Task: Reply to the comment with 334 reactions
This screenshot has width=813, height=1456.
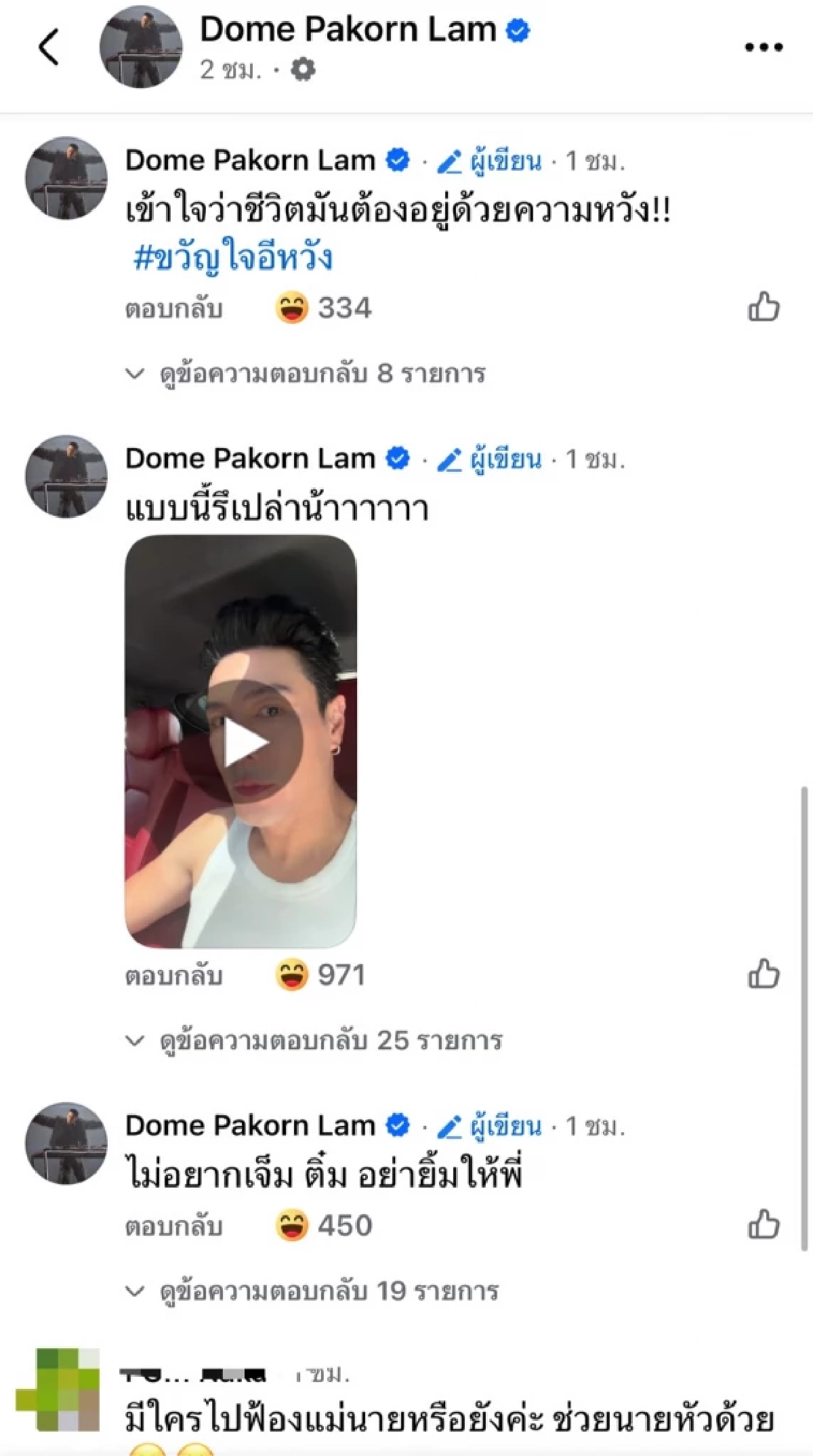Action: (x=174, y=309)
